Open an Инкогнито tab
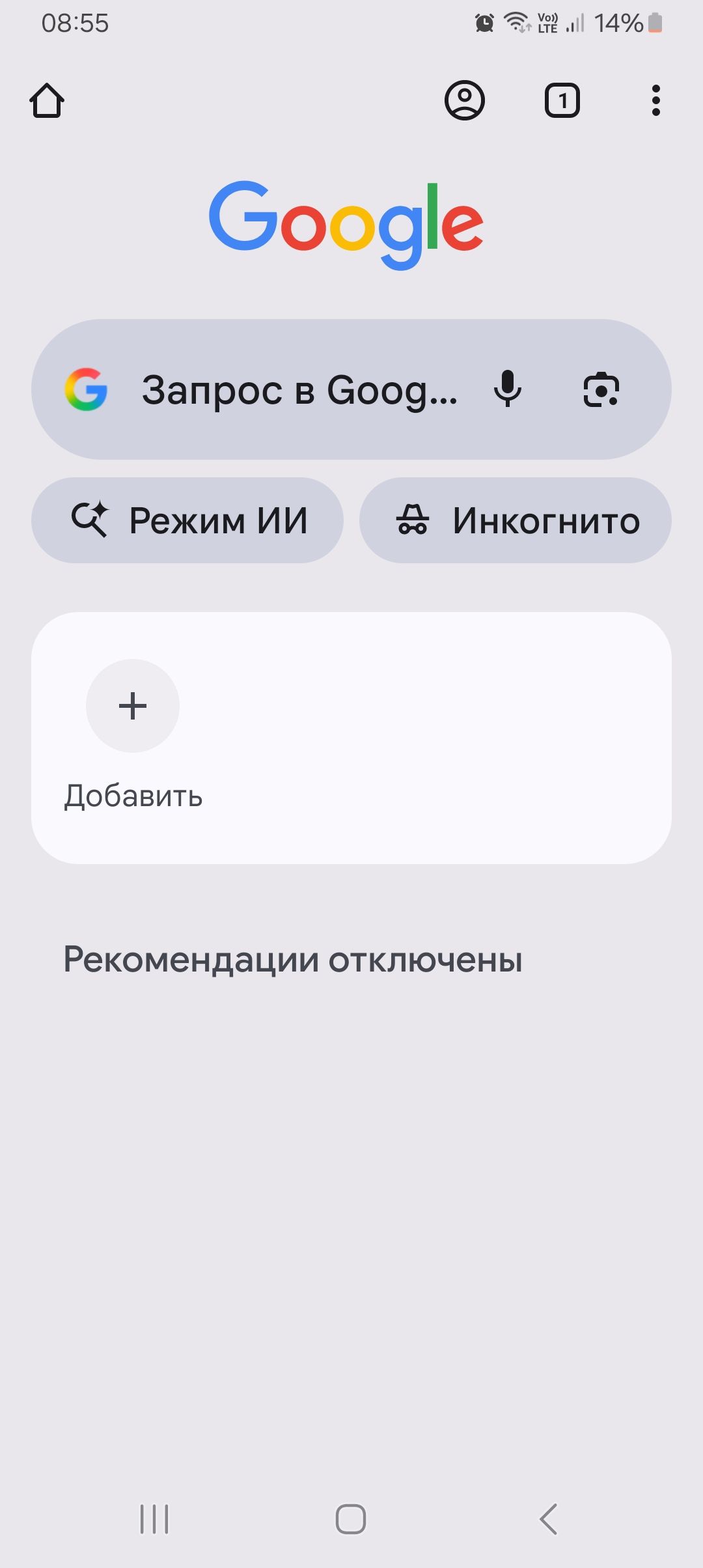703x1568 pixels. (516, 520)
